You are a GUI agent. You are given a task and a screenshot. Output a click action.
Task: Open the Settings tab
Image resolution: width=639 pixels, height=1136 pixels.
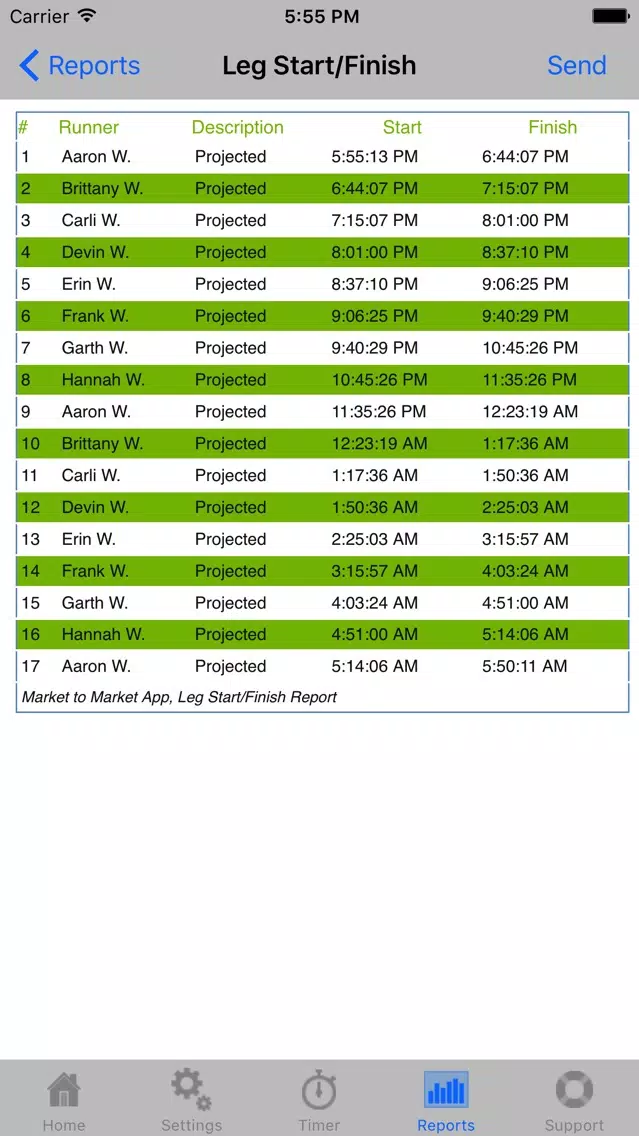pos(191,1099)
